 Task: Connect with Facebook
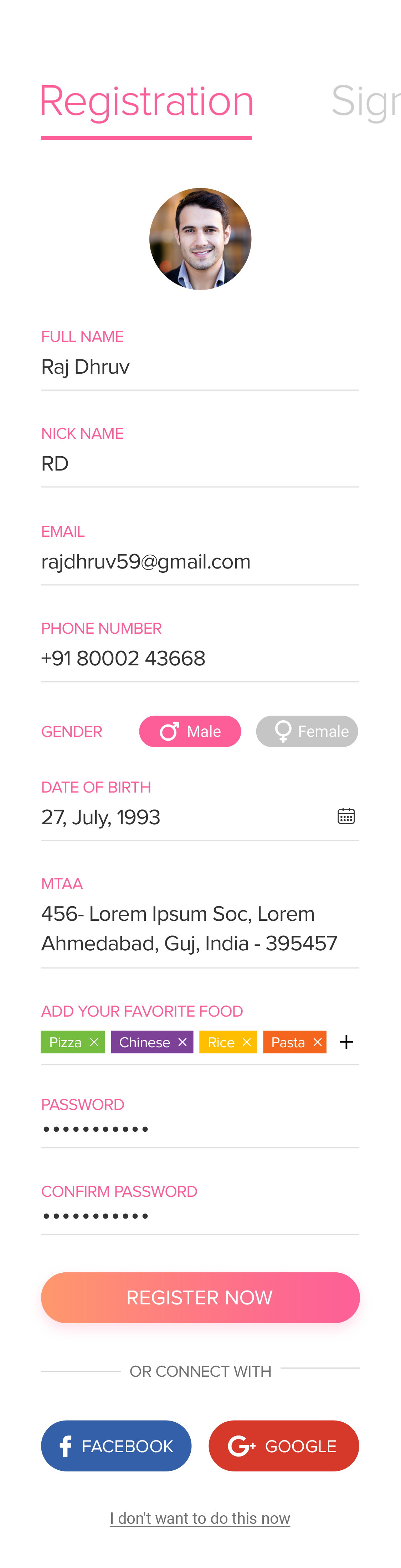pos(116,1446)
